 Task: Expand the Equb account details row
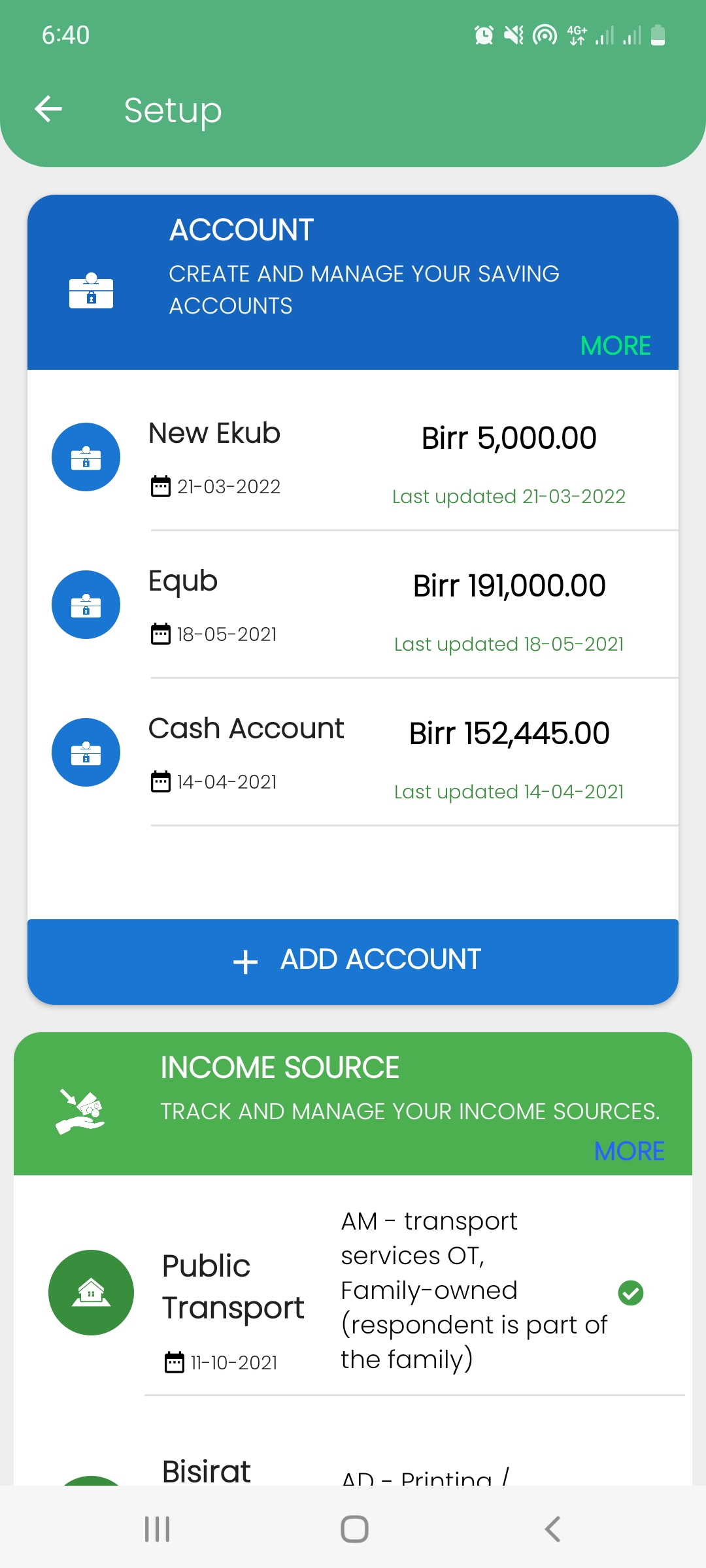[x=353, y=604]
